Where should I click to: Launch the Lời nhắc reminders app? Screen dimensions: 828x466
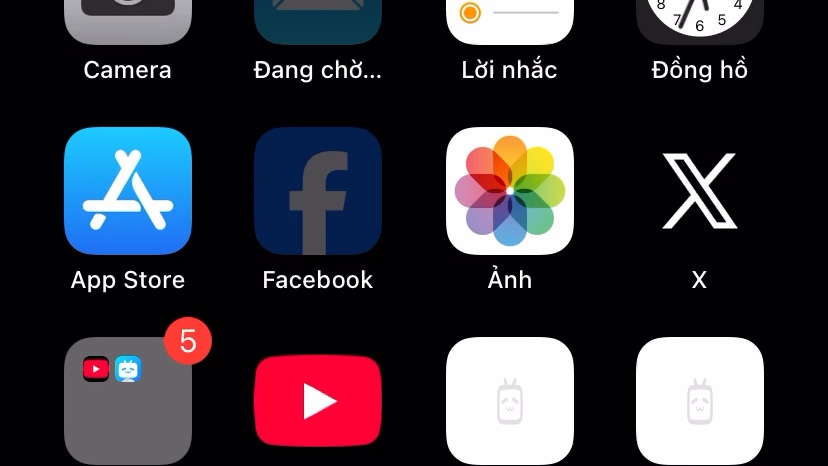pos(509,22)
